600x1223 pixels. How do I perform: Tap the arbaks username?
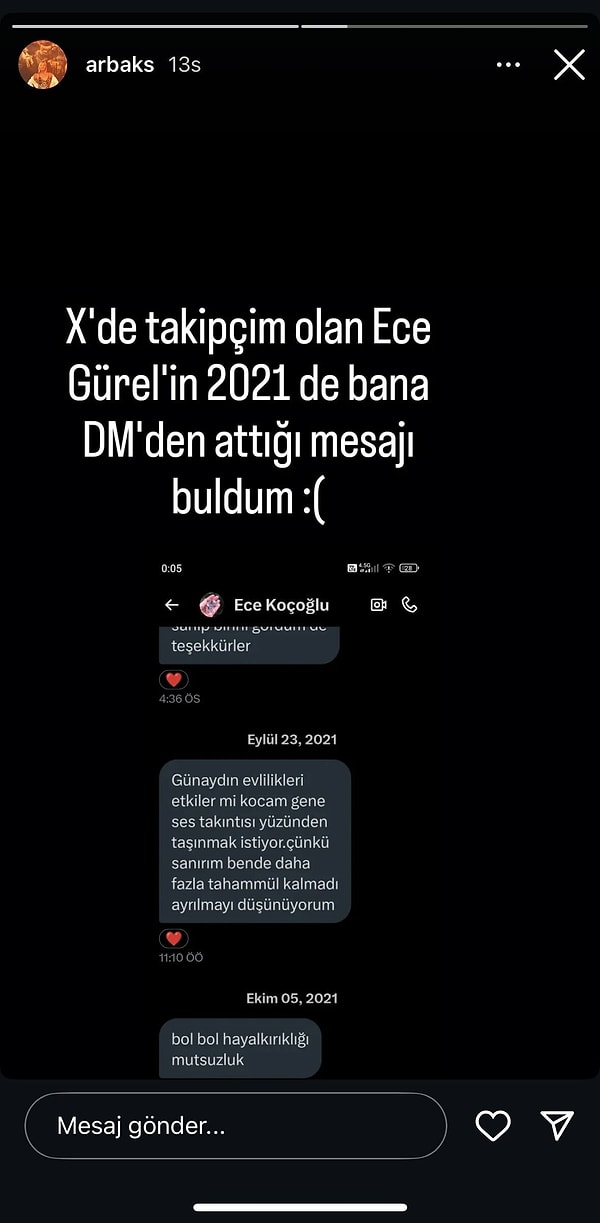pos(120,65)
